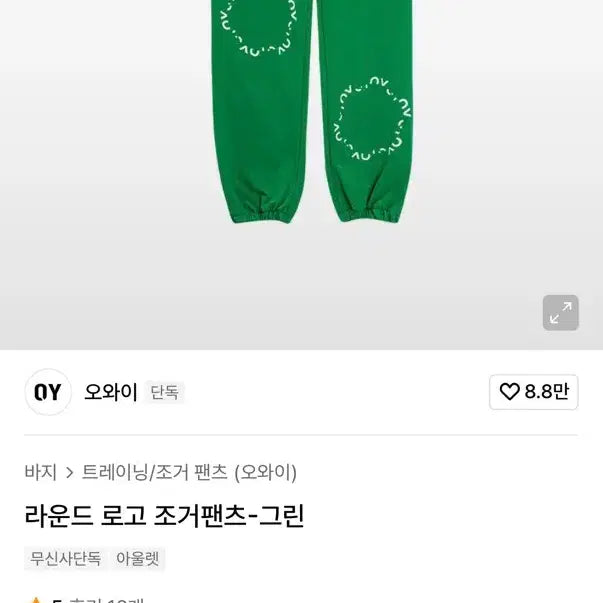Open the 트레이닝/조거 팬츠 (오와이) category
The height and width of the screenshot is (603, 603).
coord(189,472)
